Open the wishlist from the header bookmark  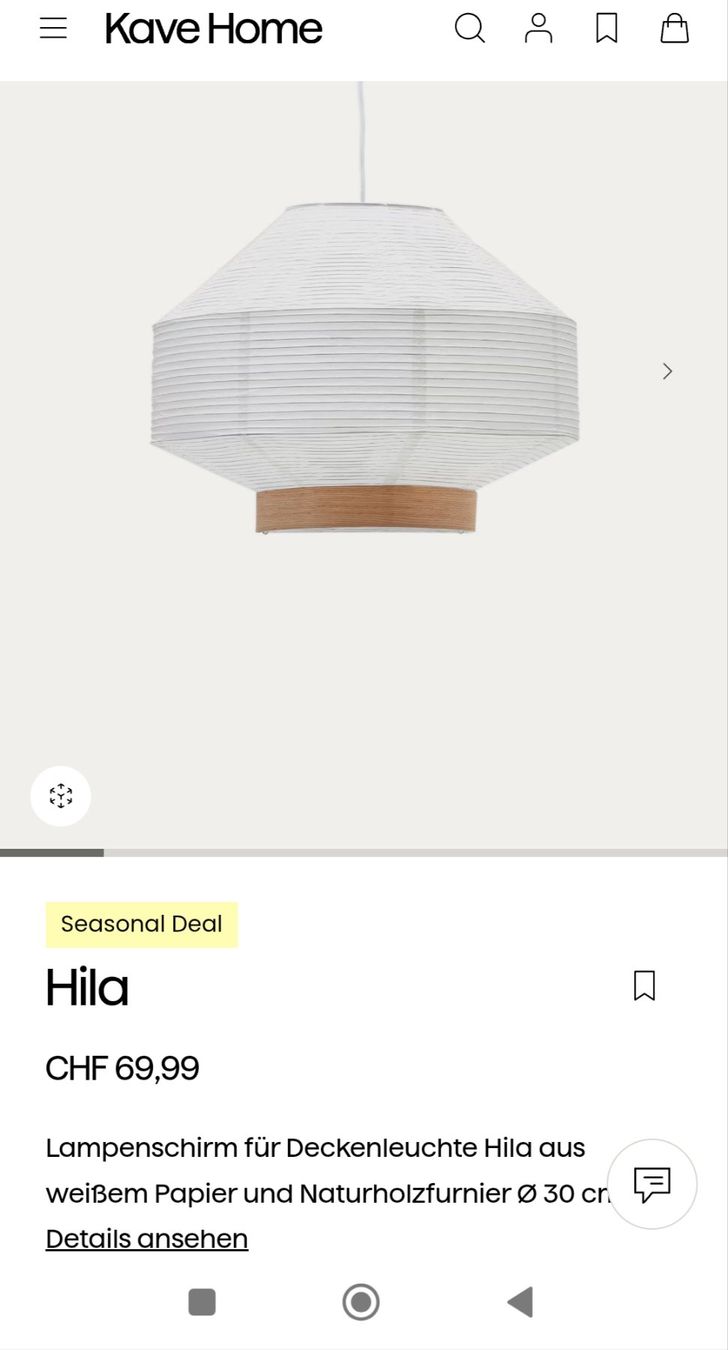point(606,28)
